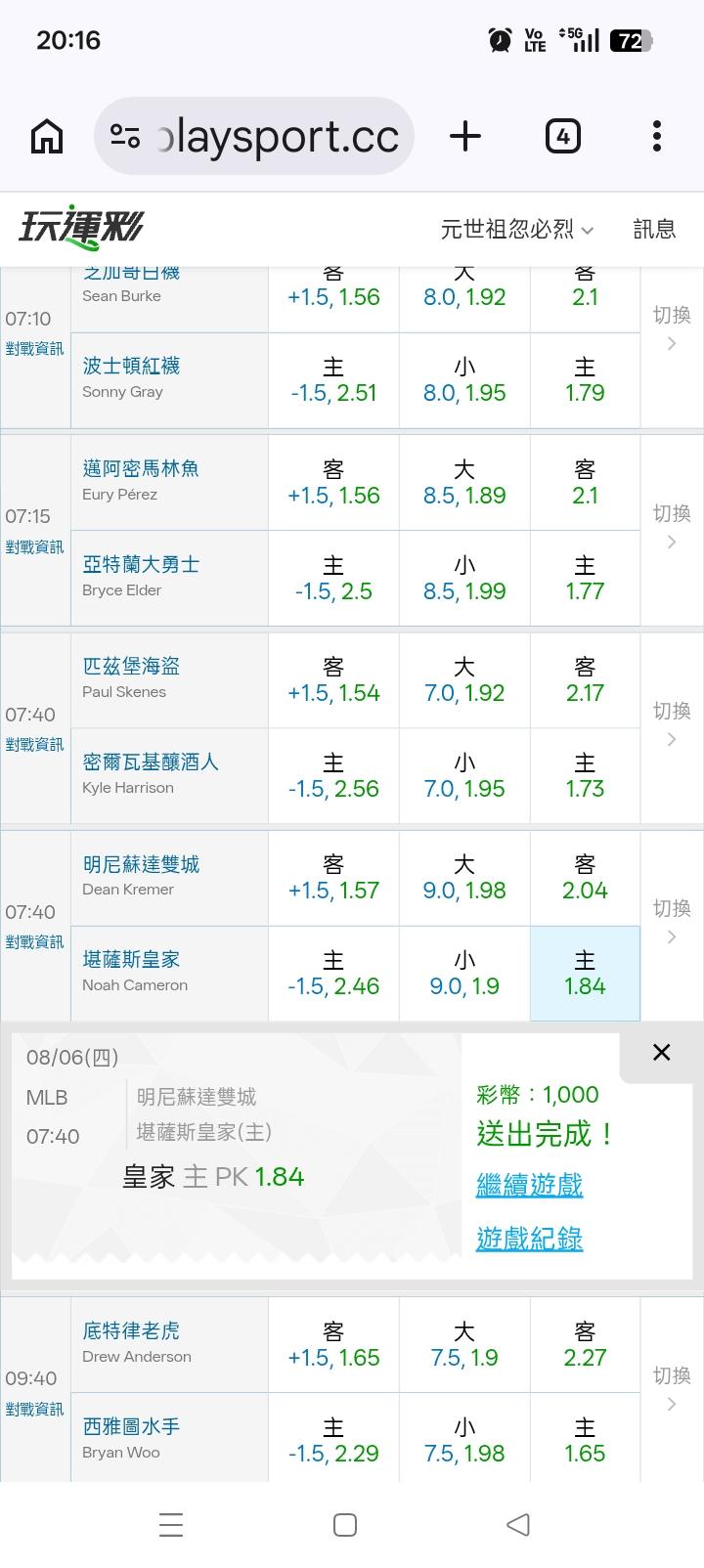The width and height of the screenshot is (704, 1568).
Task: Tap the playsport.cc address bar
Action: (x=254, y=136)
